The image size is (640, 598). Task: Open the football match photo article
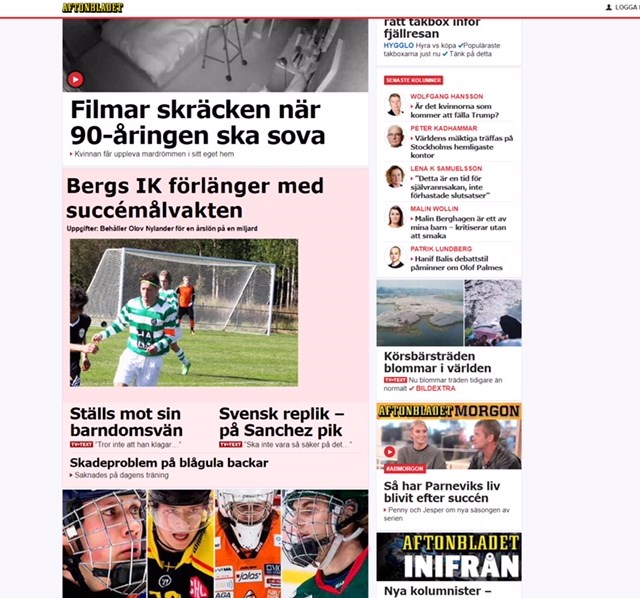click(184, 312)
